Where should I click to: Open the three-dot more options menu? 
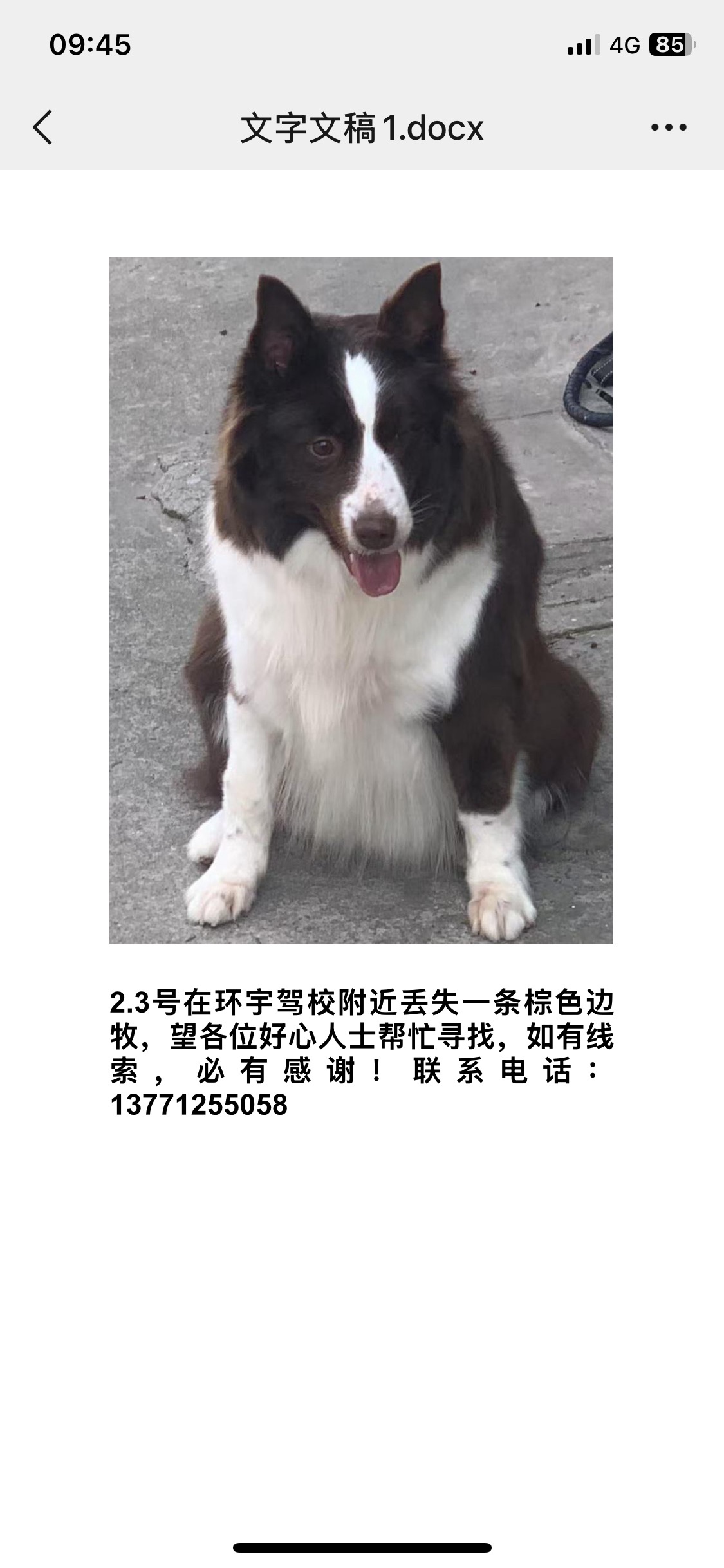[669, 127]
